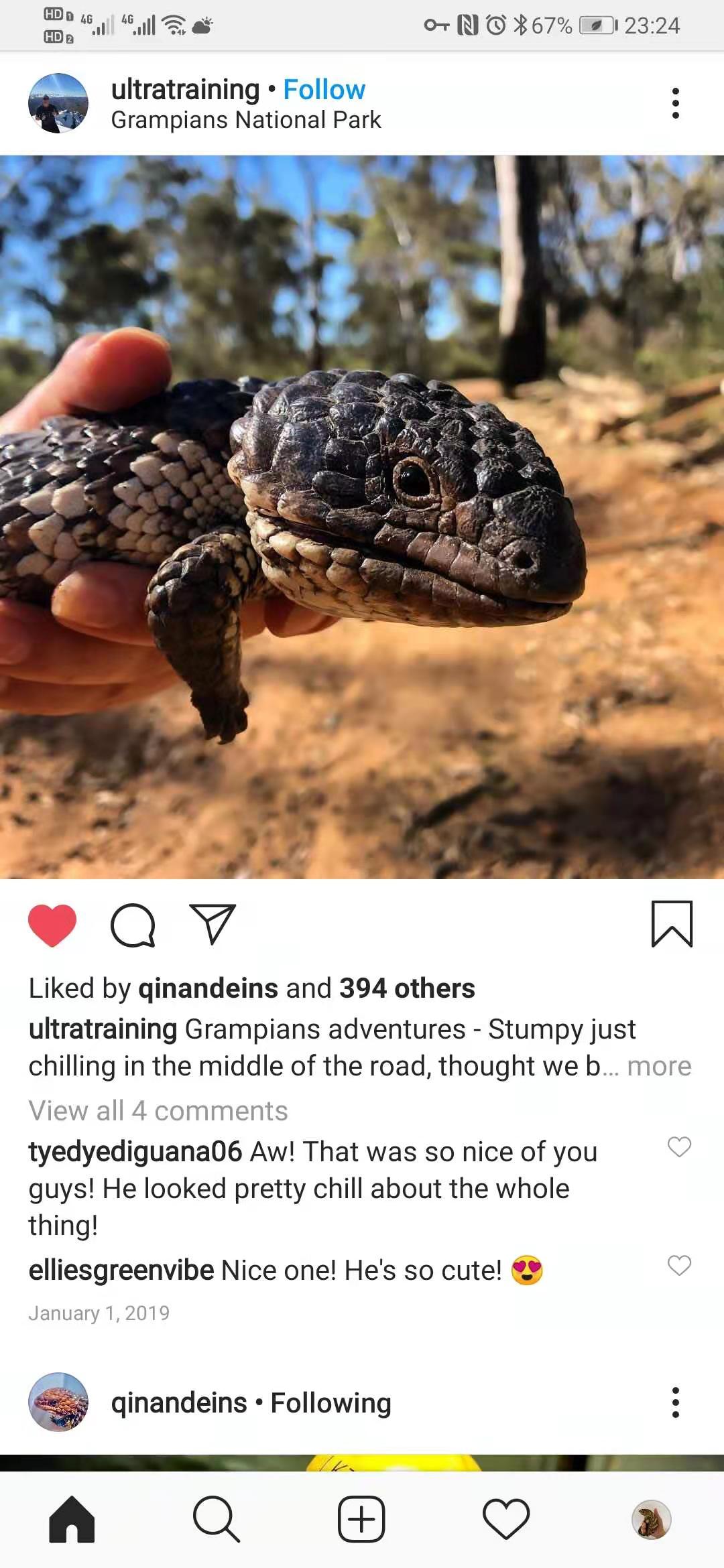View the 394 others who liked
The width and height of the screenshot is (724, 1568).
(x=407, y=988)
